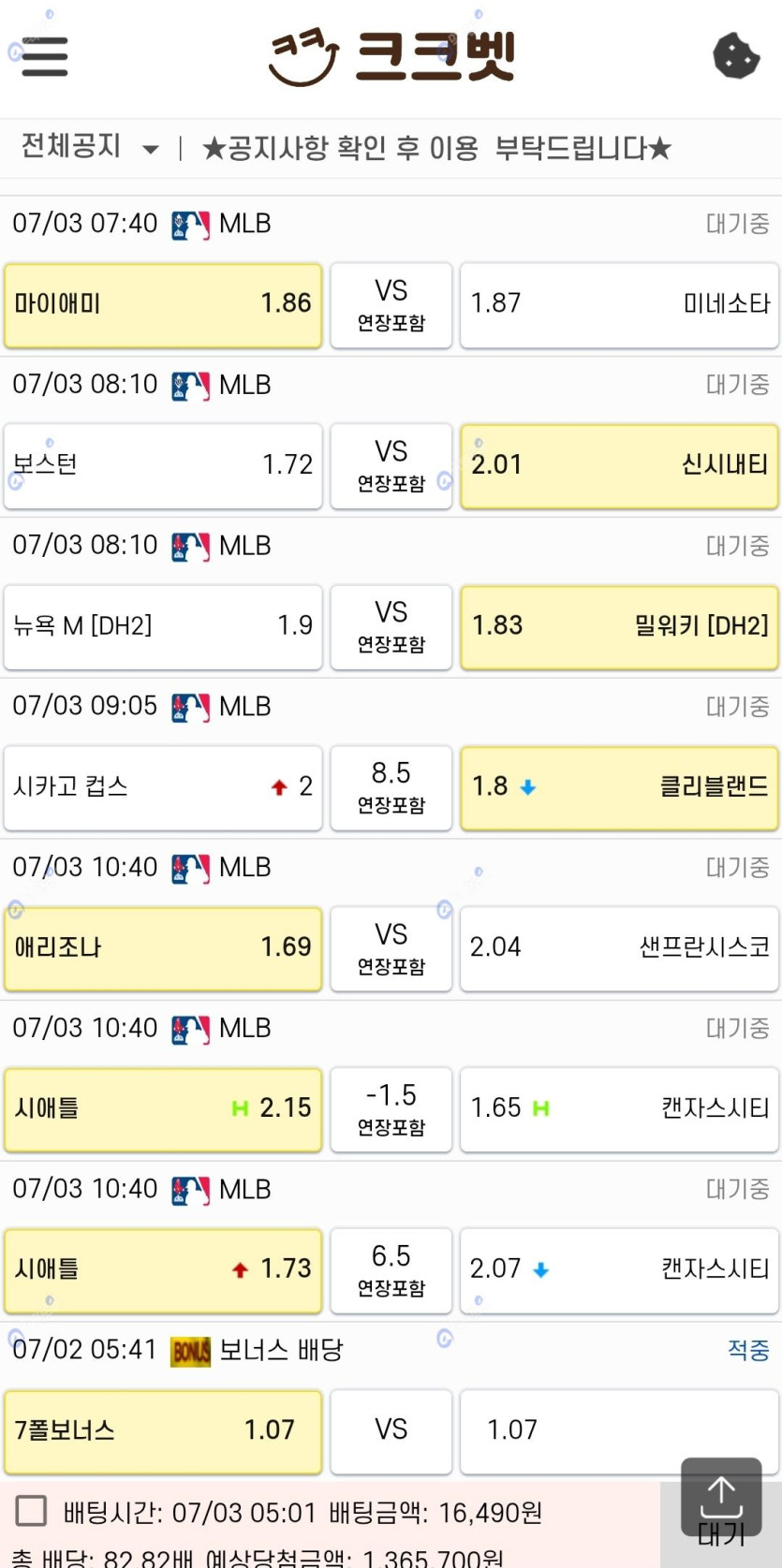Choose 신시내티 at odds 2.01
The width and height of the screenshot is (782, 1568).
coord(619,466)
